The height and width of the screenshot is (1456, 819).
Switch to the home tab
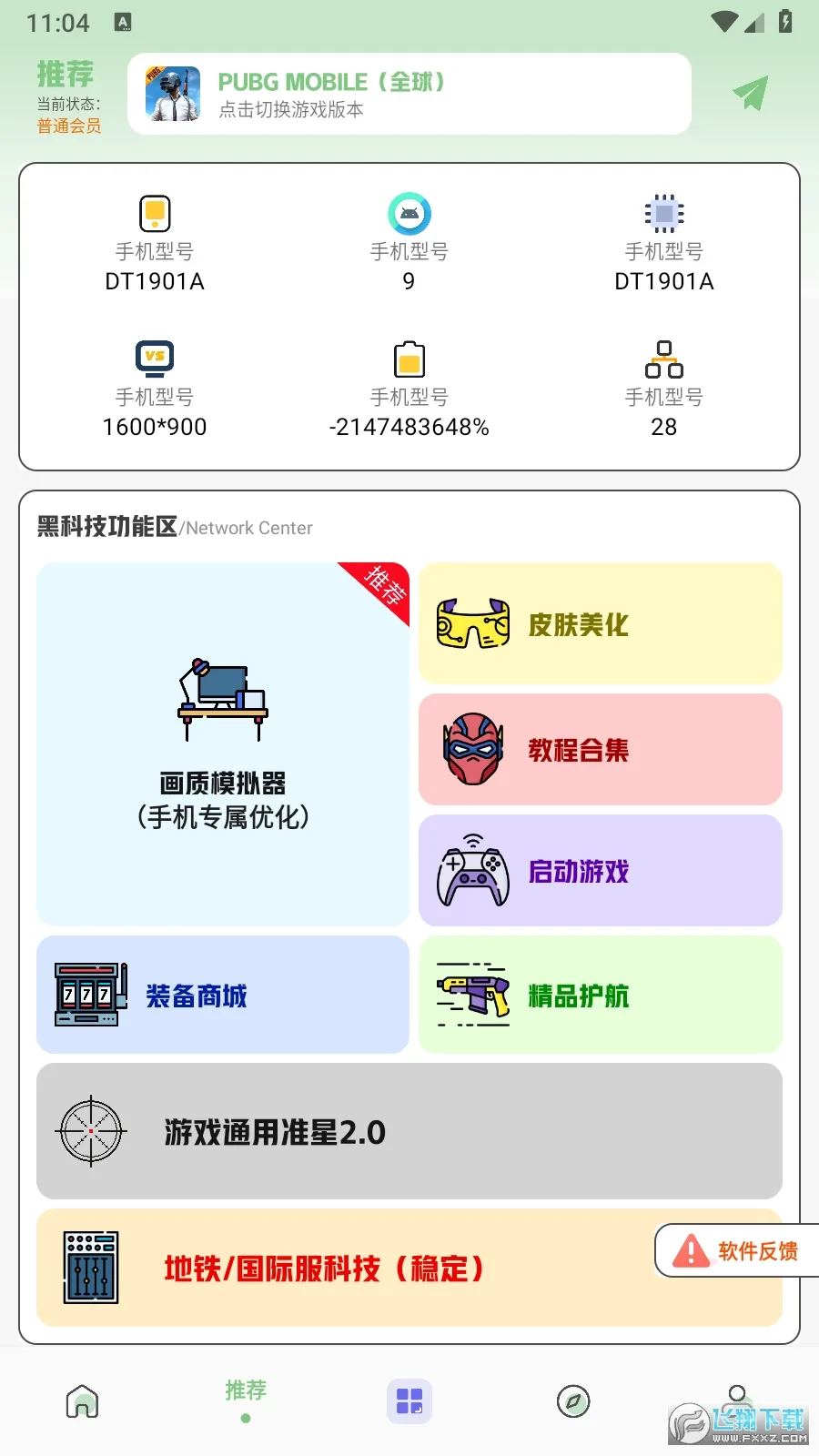(82, 1401)
